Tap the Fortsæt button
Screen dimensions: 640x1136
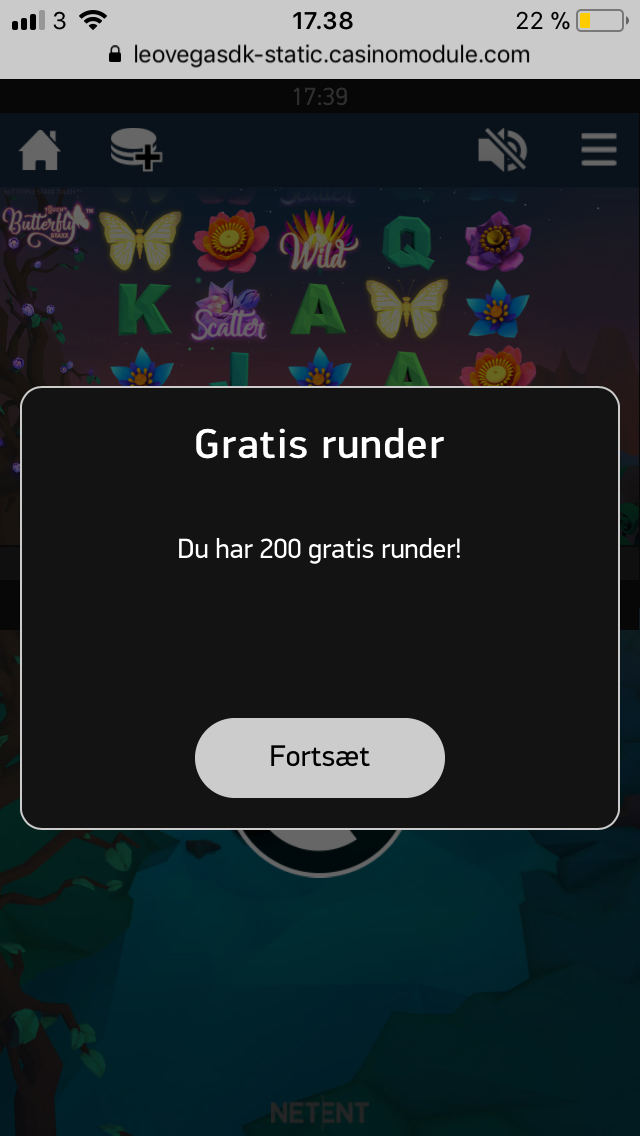pyautogui.click(x=319, y=757)
